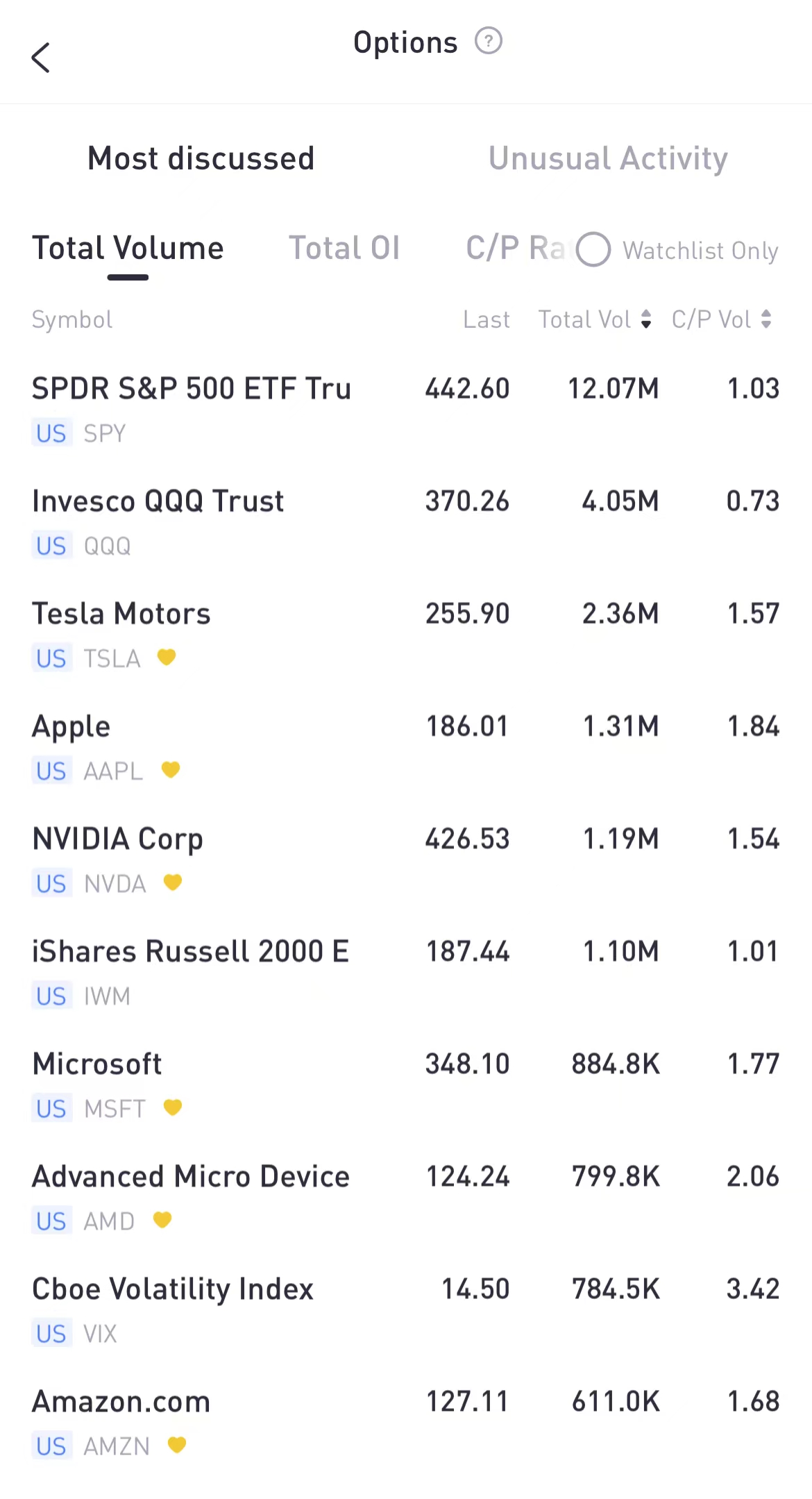Image resolution: width=812 pixels, height=1499 pixels.
Task: Select the Most discussed tab
Action: pos(200,158)
